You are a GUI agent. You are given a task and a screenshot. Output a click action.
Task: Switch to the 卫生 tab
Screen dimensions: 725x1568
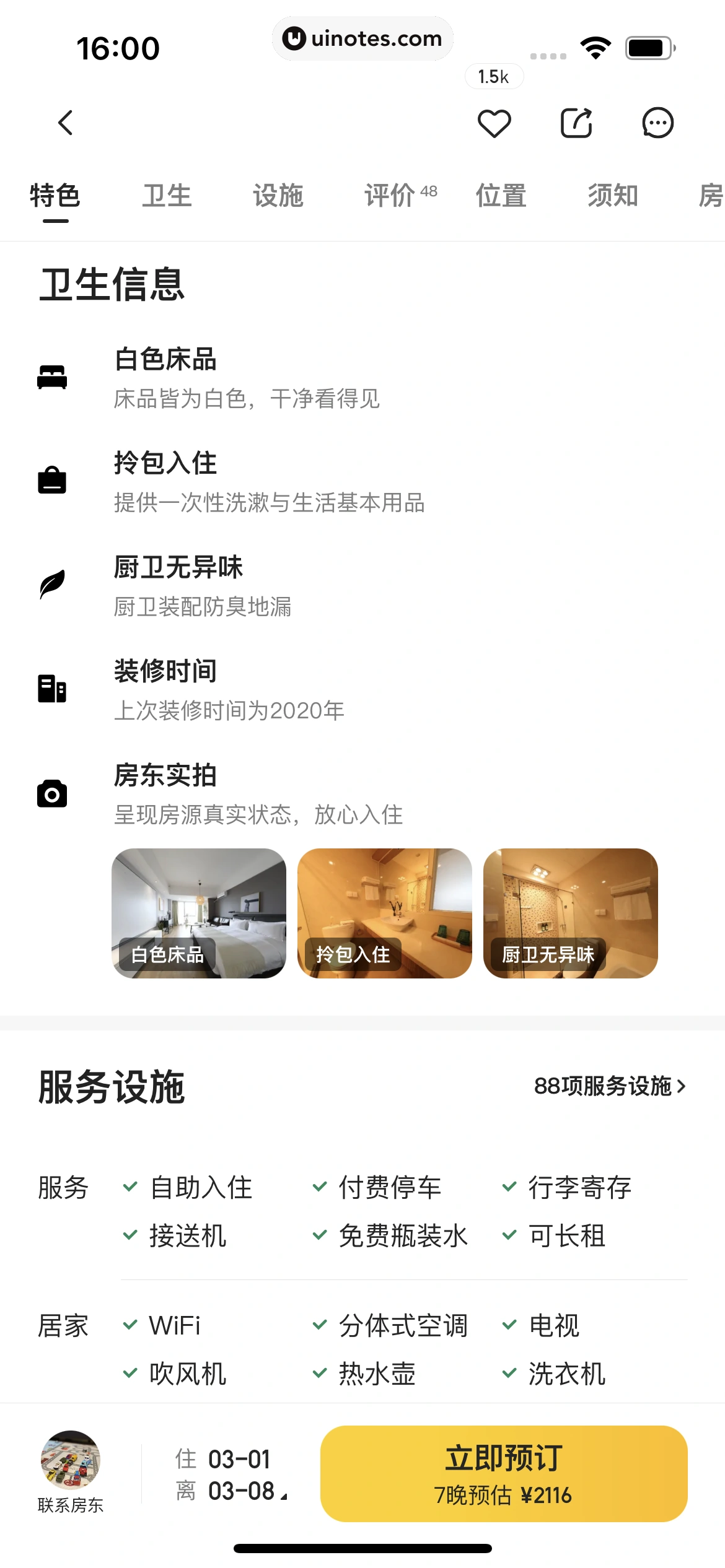[x=167, y=196]
